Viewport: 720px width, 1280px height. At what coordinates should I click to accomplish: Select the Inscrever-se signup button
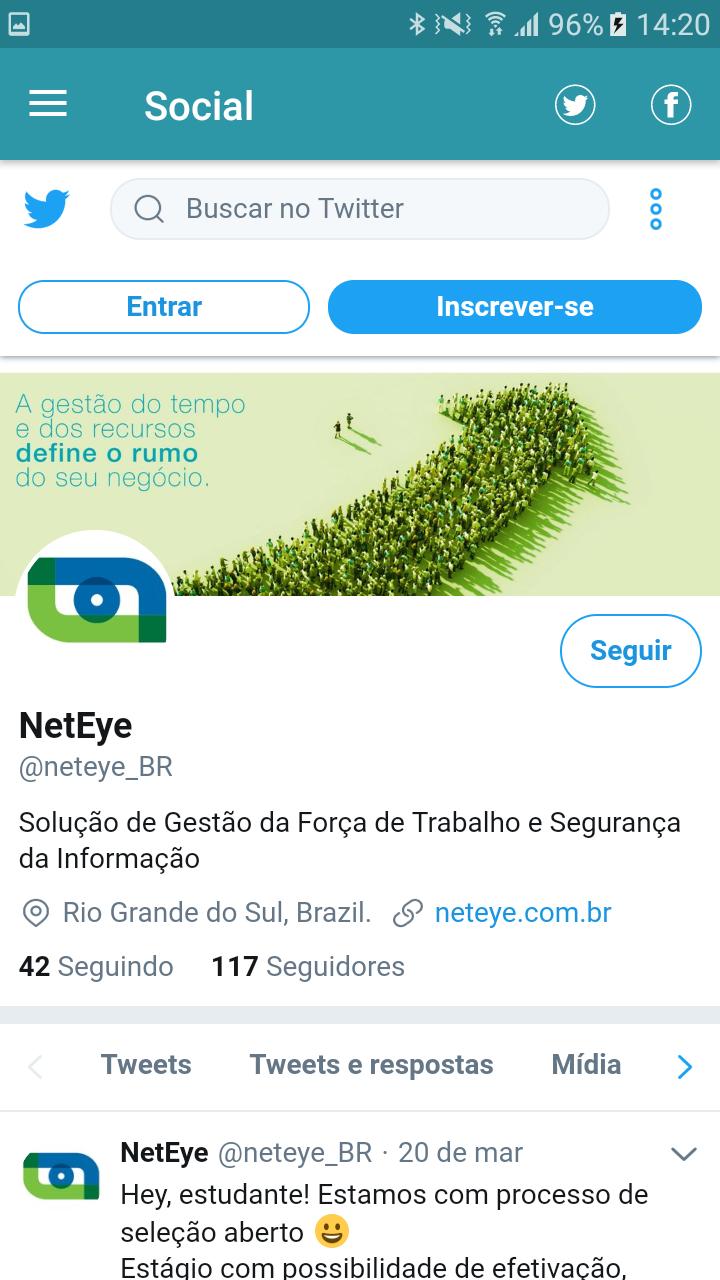[514, 306]
